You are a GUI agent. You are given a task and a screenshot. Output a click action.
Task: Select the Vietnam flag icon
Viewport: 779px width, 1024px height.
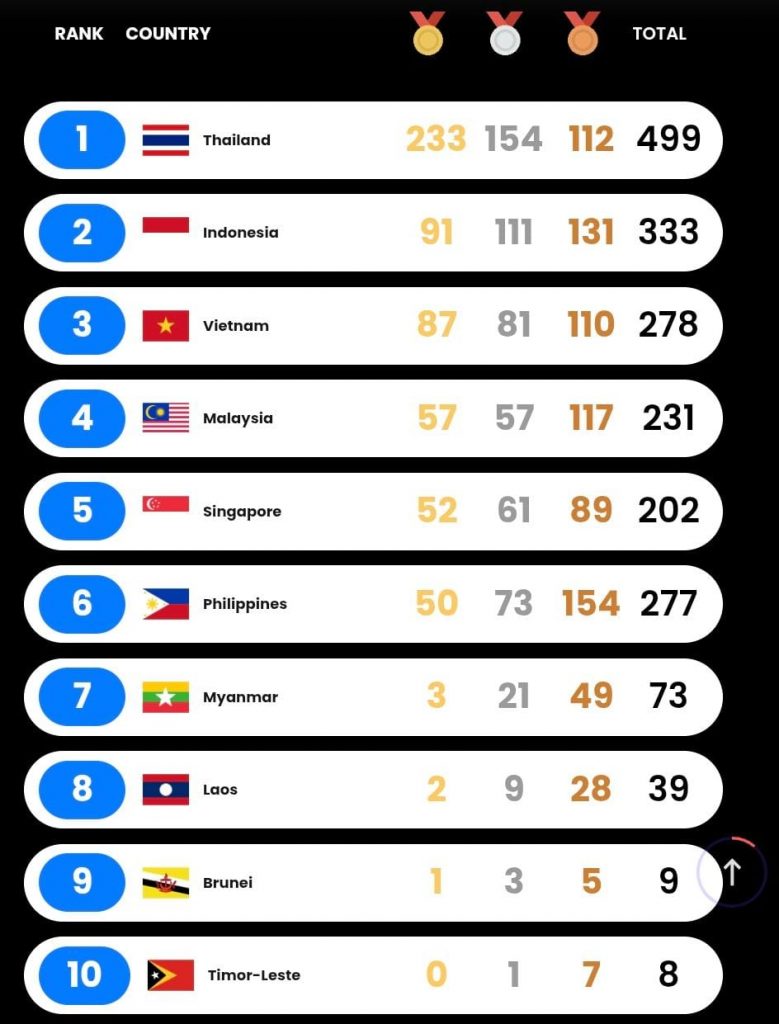[x=164, y=325]
